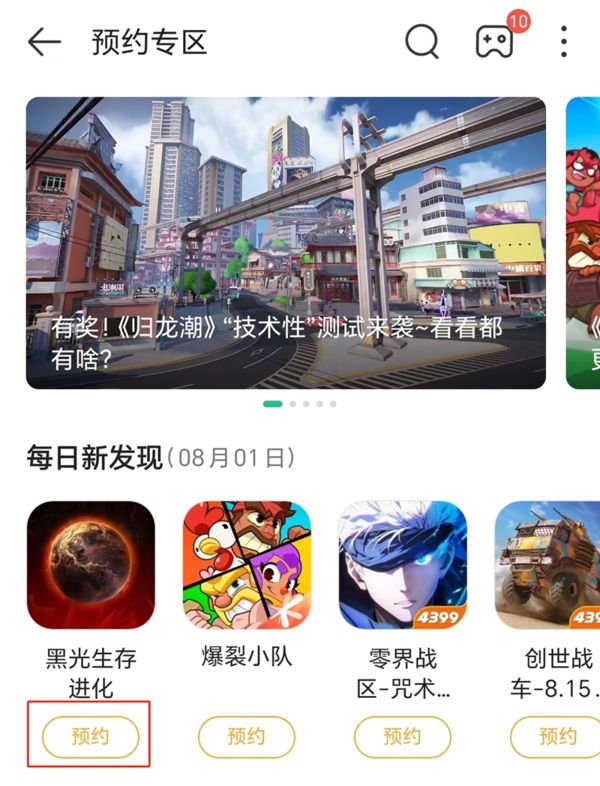Open 爆裂小队 game icon

(x=247, y=565)
